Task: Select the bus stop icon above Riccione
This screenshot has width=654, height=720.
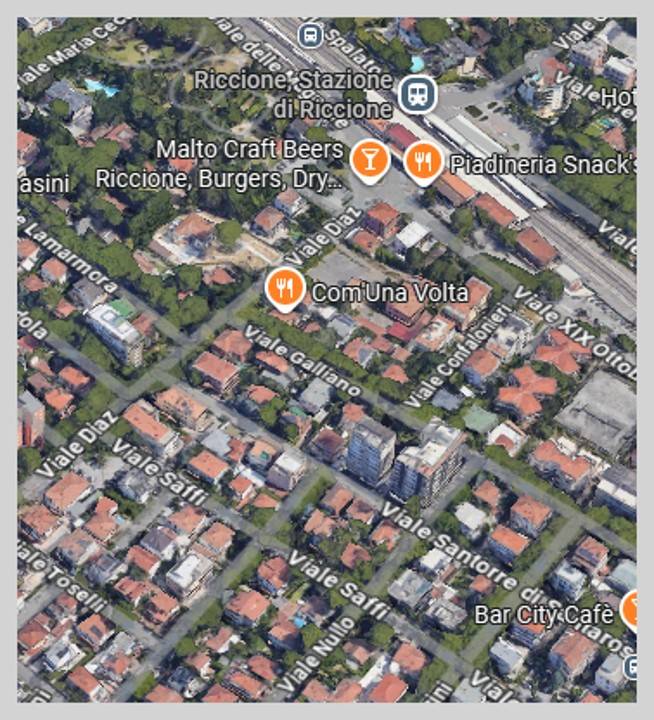Action: pos(310,34)
